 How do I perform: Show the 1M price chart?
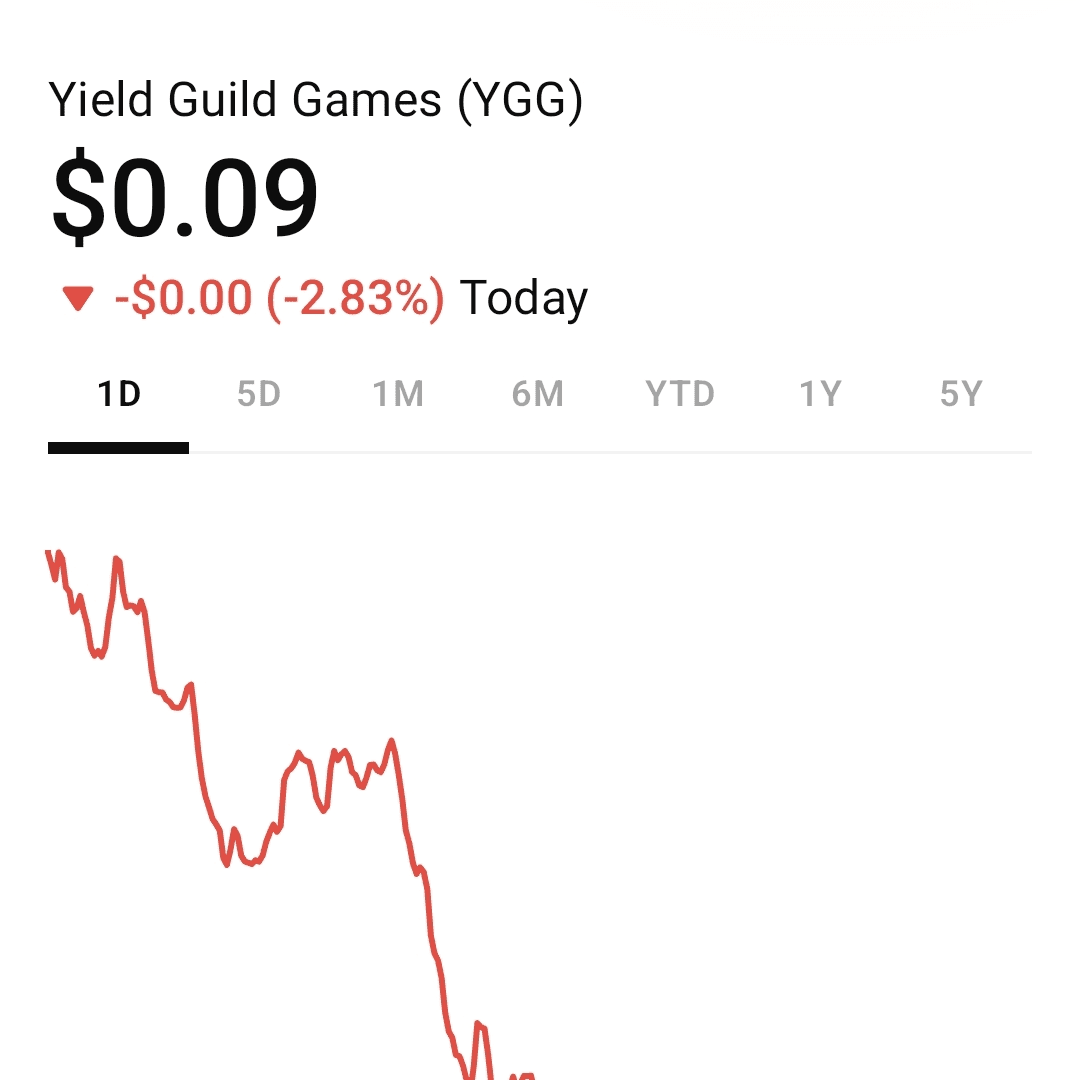399,395
